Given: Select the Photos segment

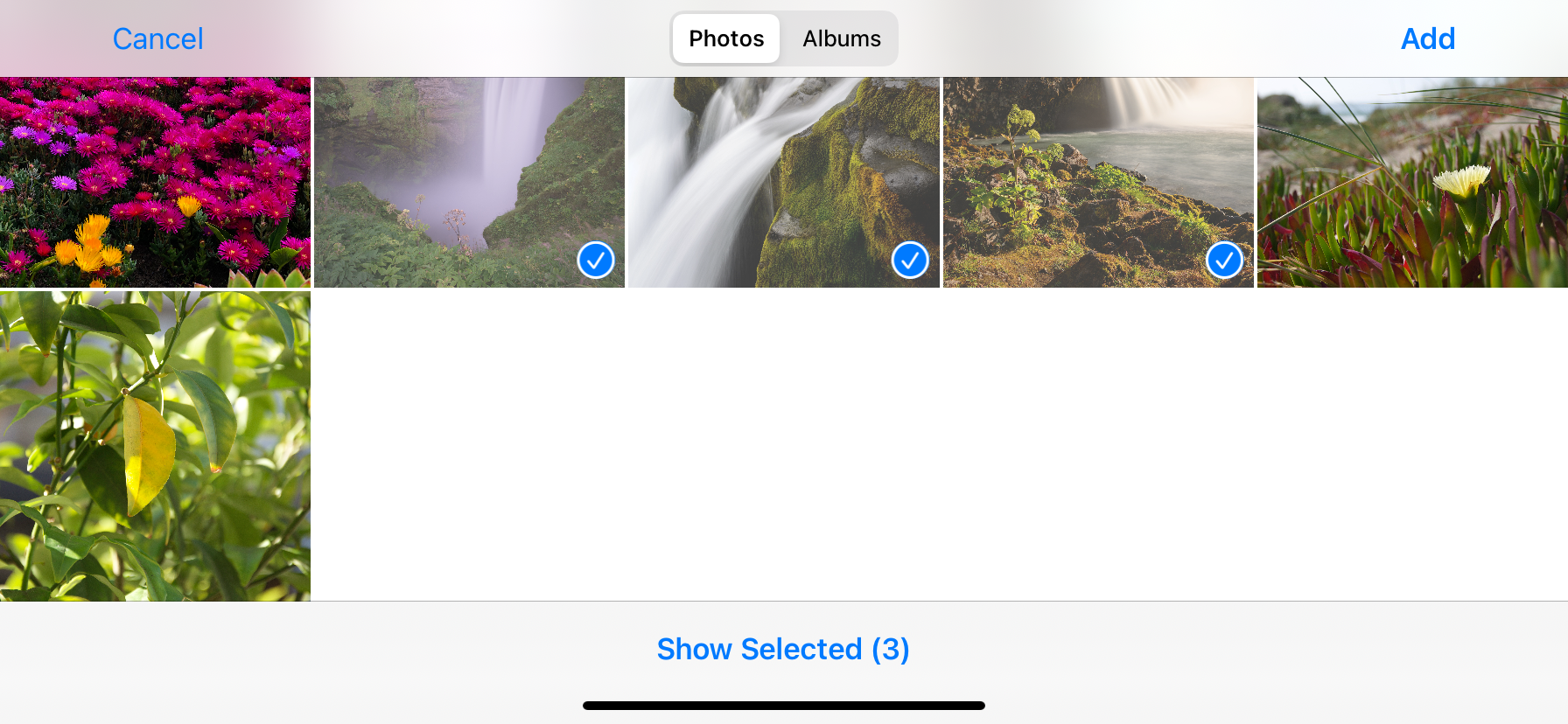Looking at the screenshot, I should 726,38.
